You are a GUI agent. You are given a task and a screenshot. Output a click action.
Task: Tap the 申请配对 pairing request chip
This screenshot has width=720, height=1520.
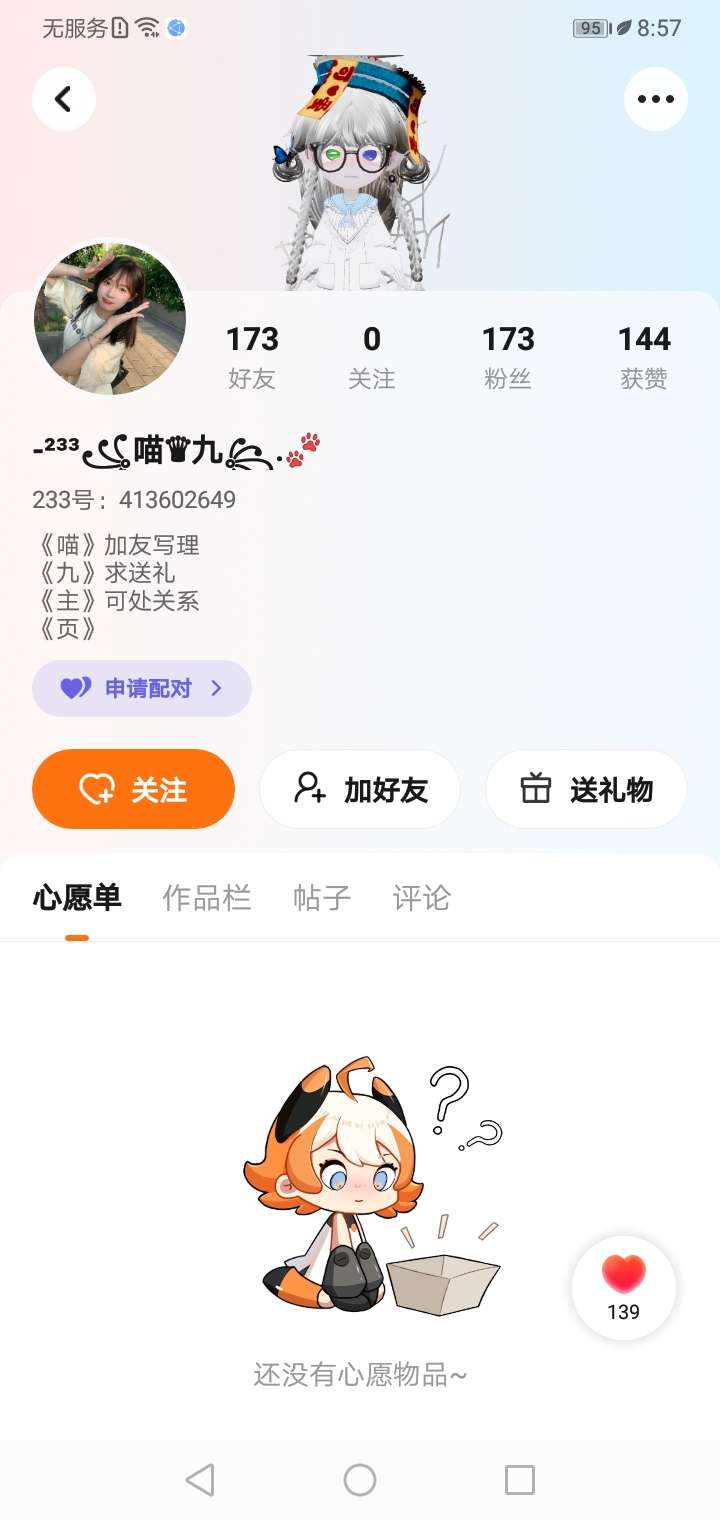142,688
